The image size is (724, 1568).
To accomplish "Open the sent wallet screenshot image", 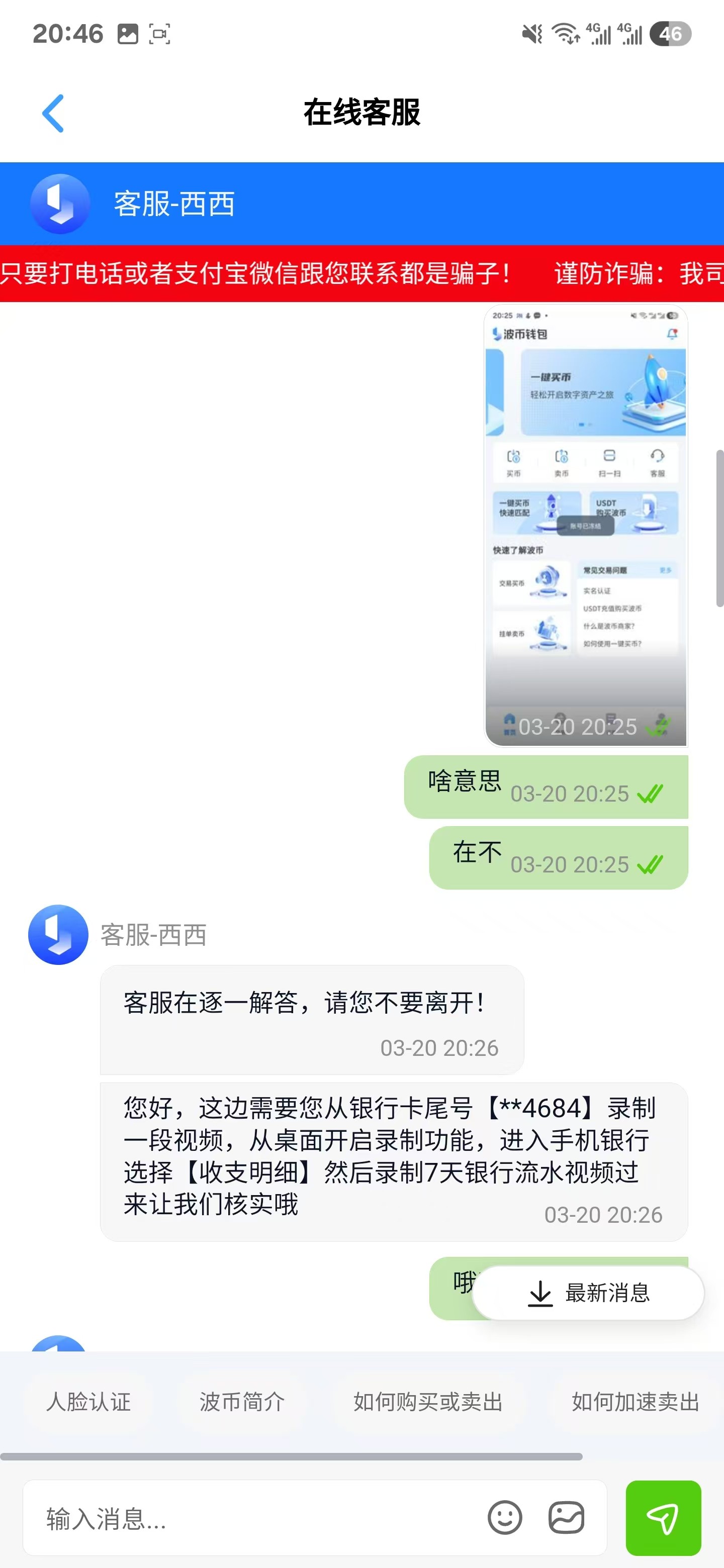I will click(585, 525).
